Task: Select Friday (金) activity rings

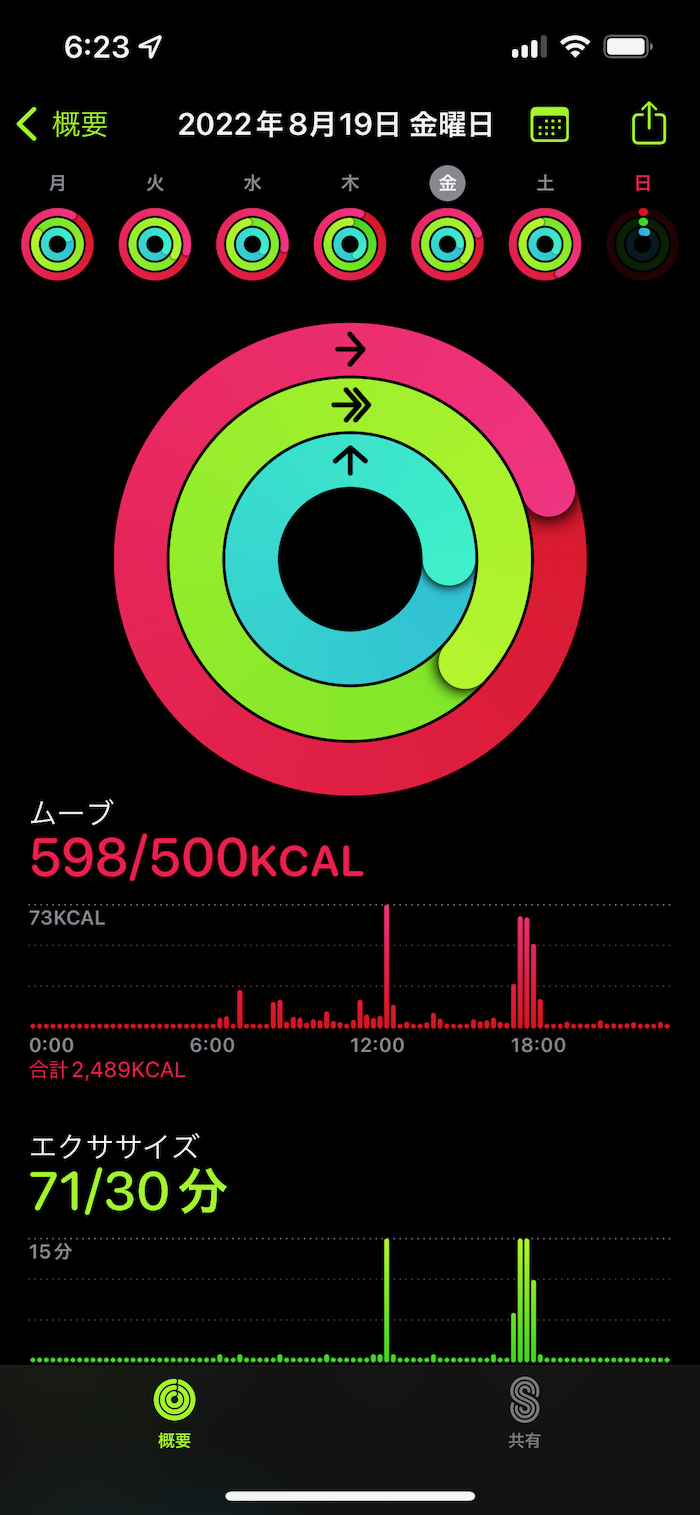Action: click(447, 243)
